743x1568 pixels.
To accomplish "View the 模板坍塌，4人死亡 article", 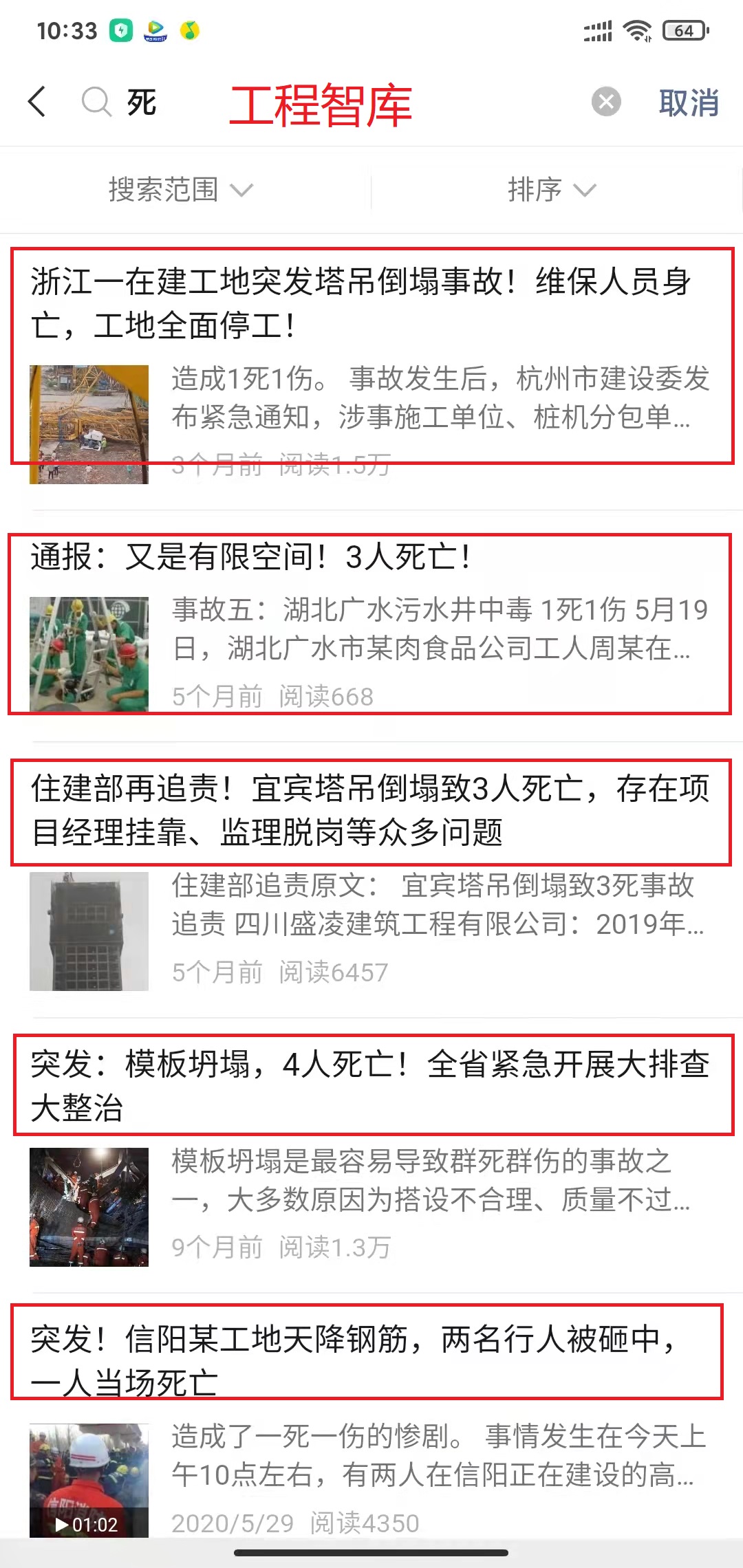I will pos(371,1085).
